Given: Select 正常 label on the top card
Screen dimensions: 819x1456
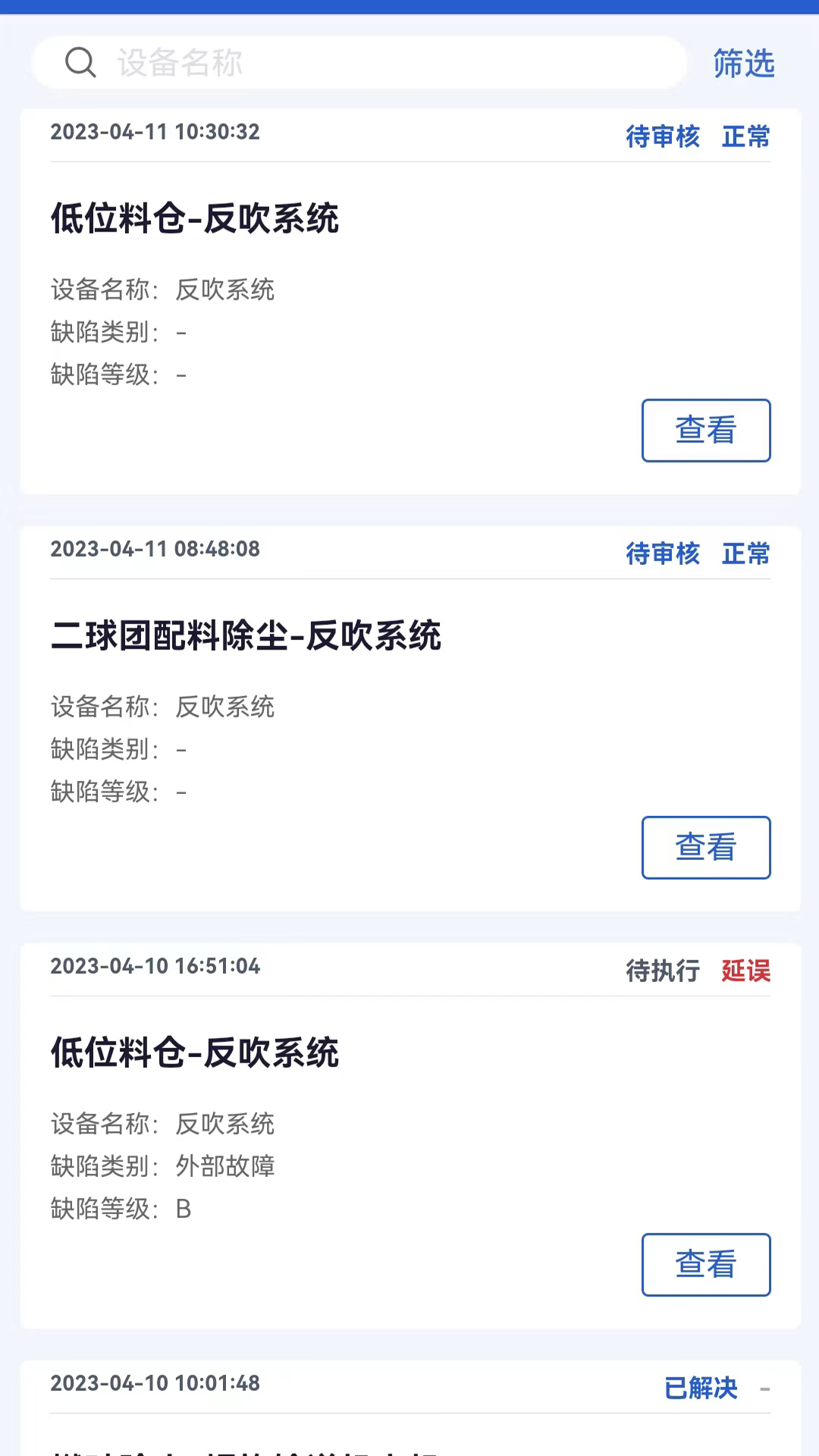Looking at the screenshot, I should (745, 136).
